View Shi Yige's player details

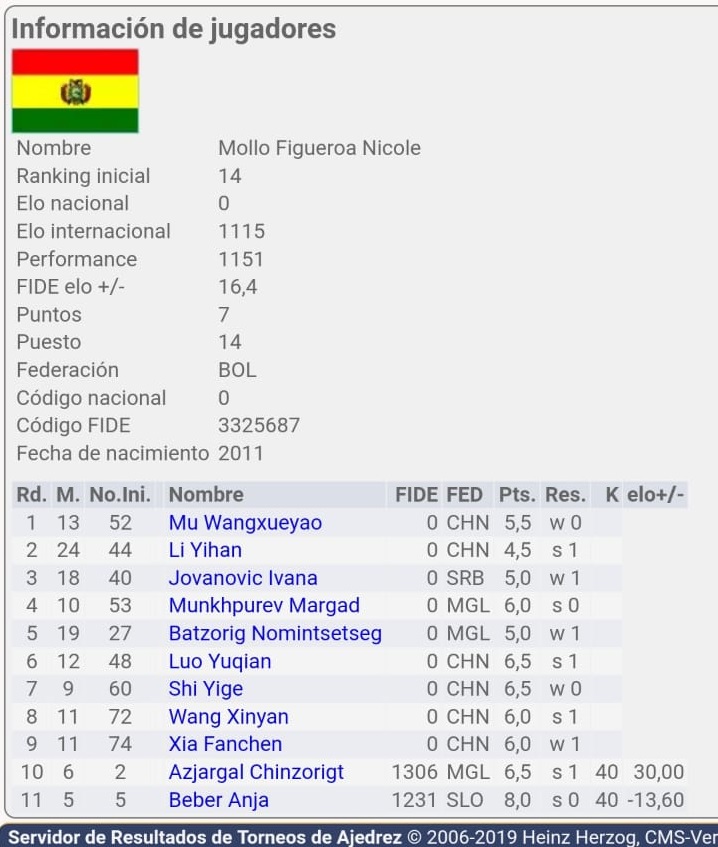(206, 689)
